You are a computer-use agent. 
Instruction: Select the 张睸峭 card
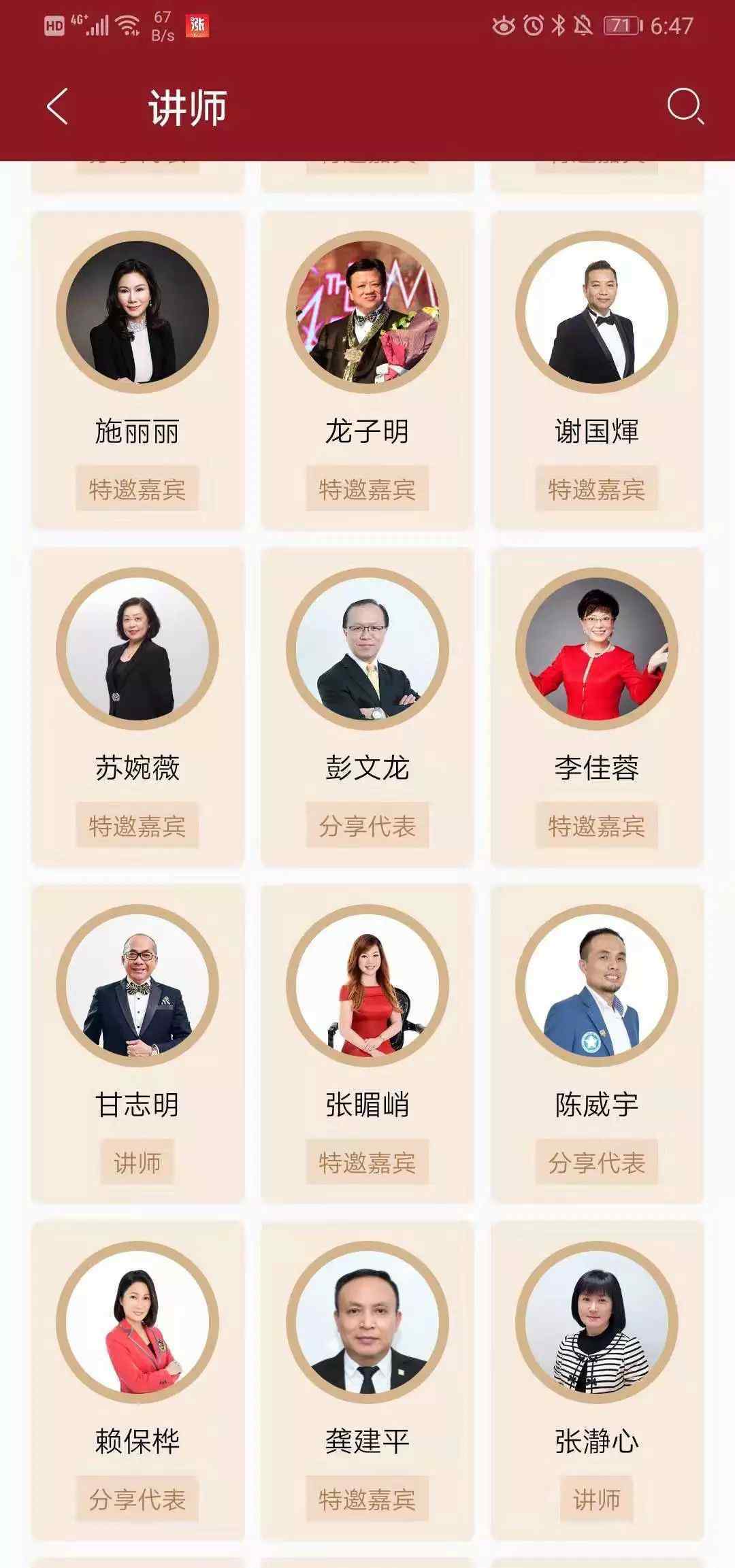pos(367,1044)
